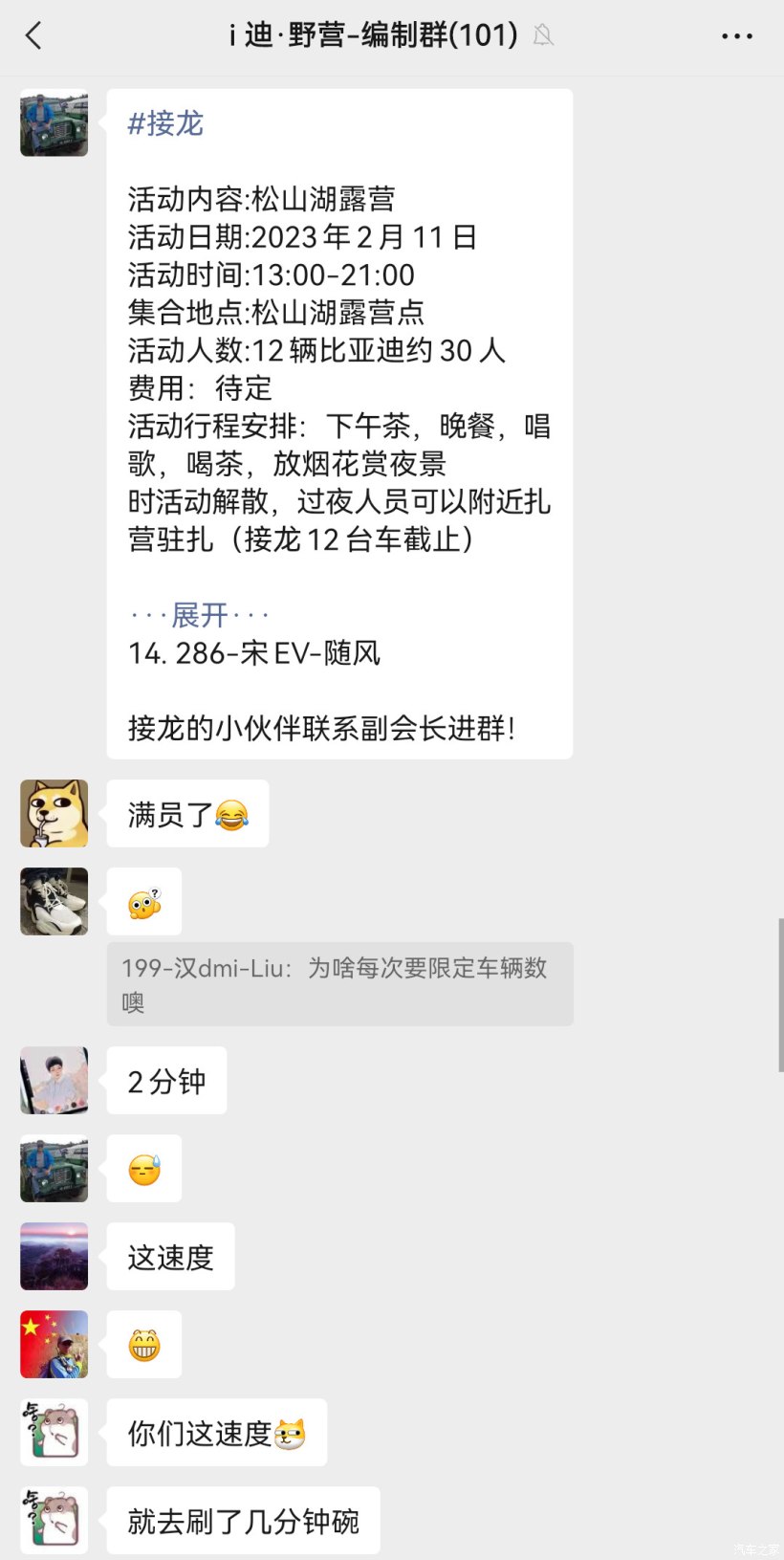This screenshot has height=1560, width=784.
Task: Open the group chat overflow menu
Action: pos(736,36)
